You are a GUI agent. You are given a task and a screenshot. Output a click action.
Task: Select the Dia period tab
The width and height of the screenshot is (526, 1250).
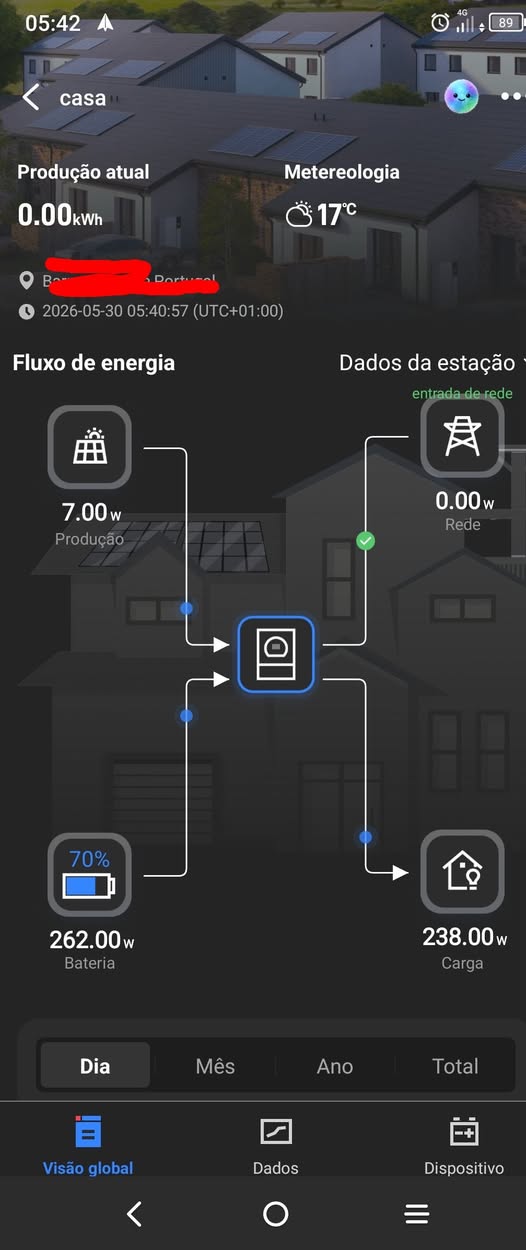click(x=95, y=1066)
